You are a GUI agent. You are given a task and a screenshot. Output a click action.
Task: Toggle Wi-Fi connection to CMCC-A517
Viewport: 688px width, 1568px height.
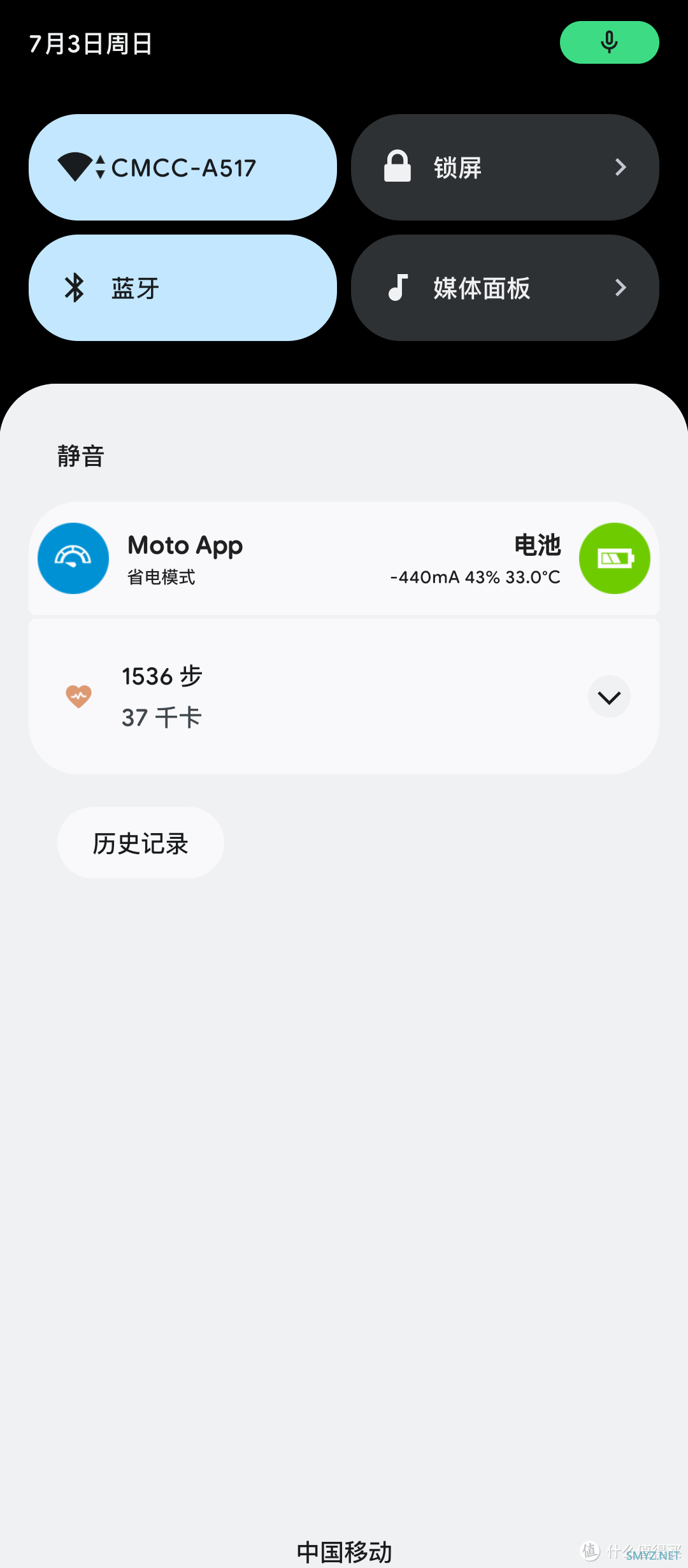tap(183, 166)
